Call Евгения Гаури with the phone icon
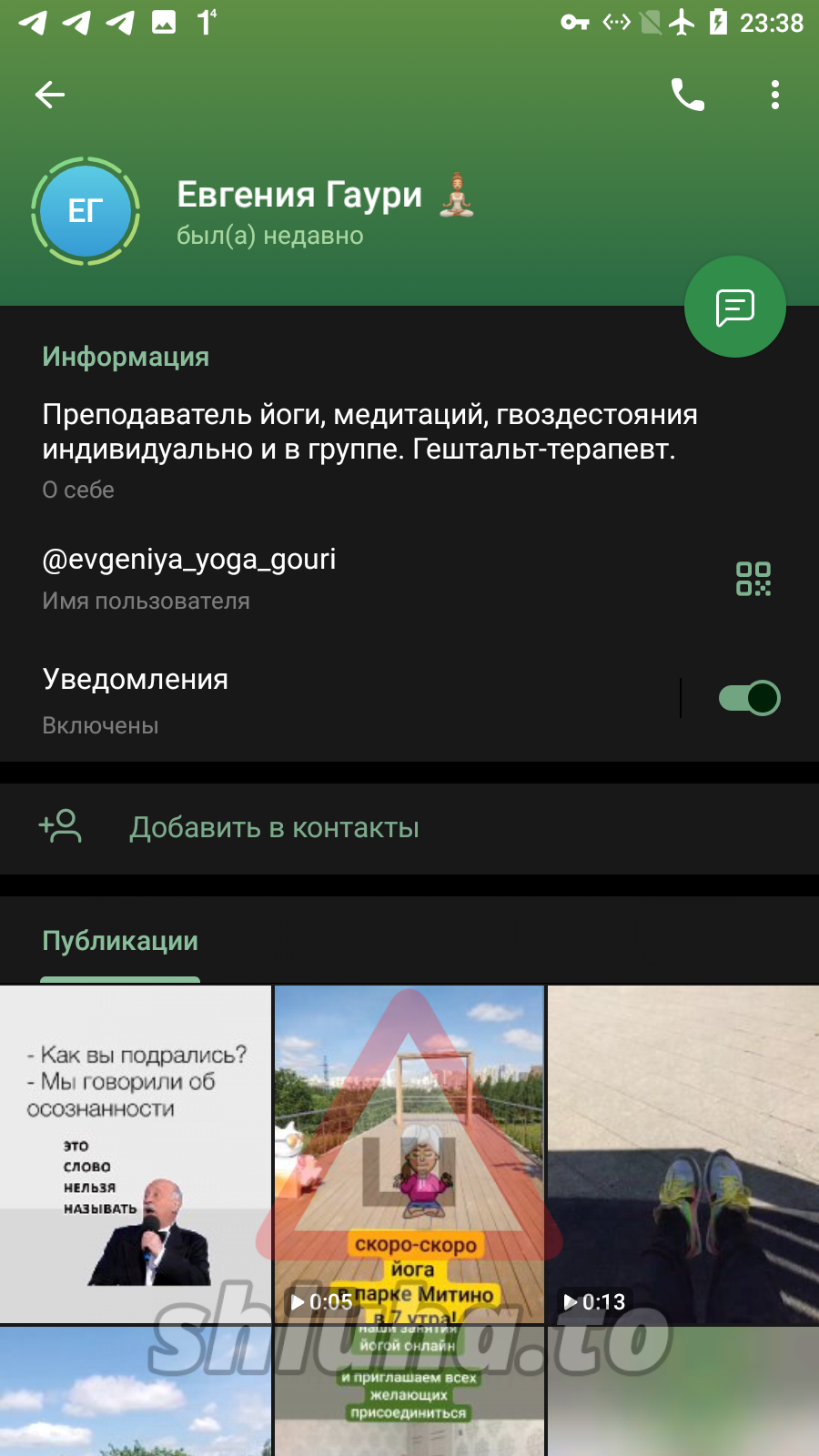 coord(688,95)
